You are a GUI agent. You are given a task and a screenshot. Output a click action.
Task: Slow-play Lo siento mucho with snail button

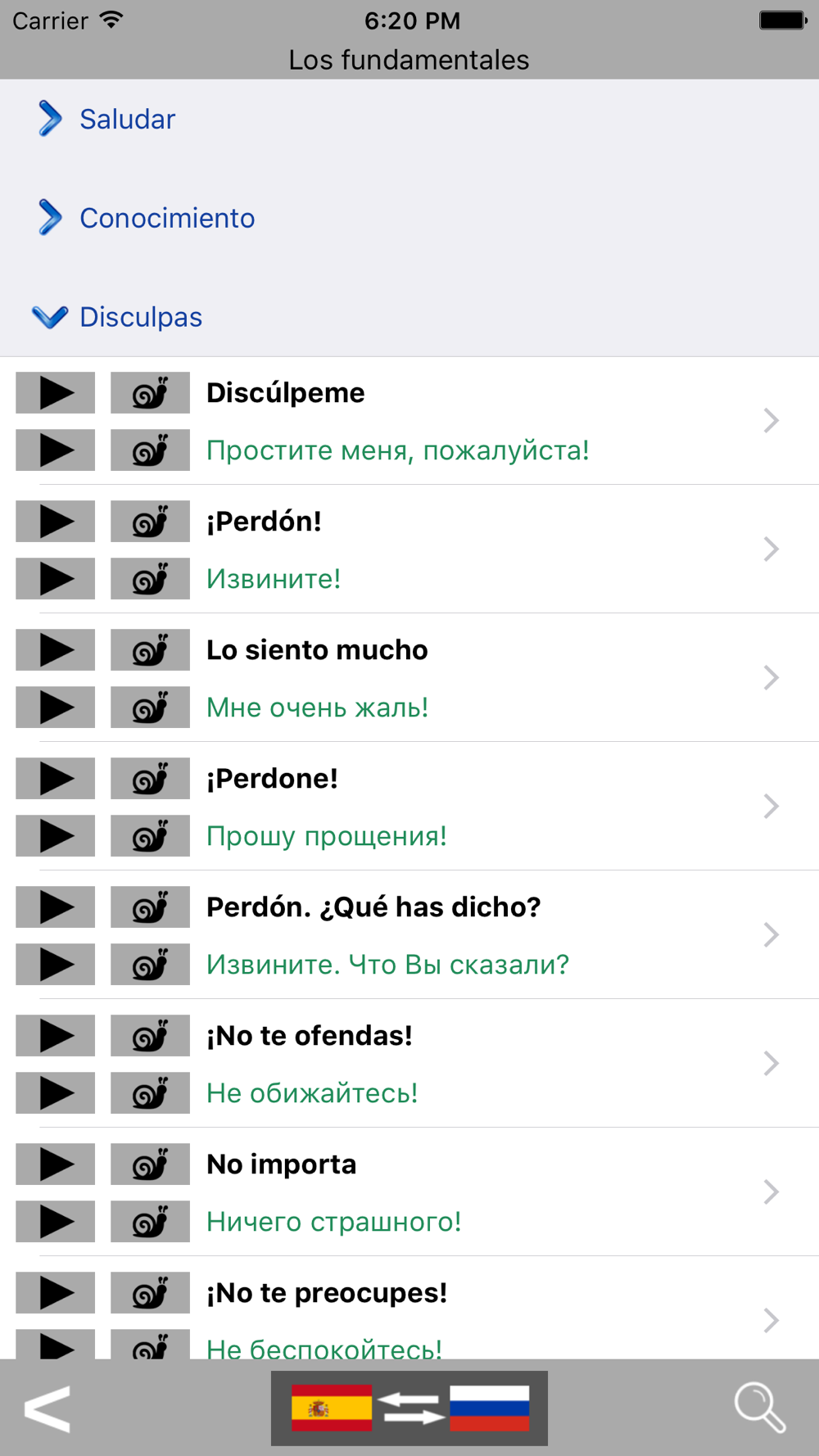coord(150,650)
